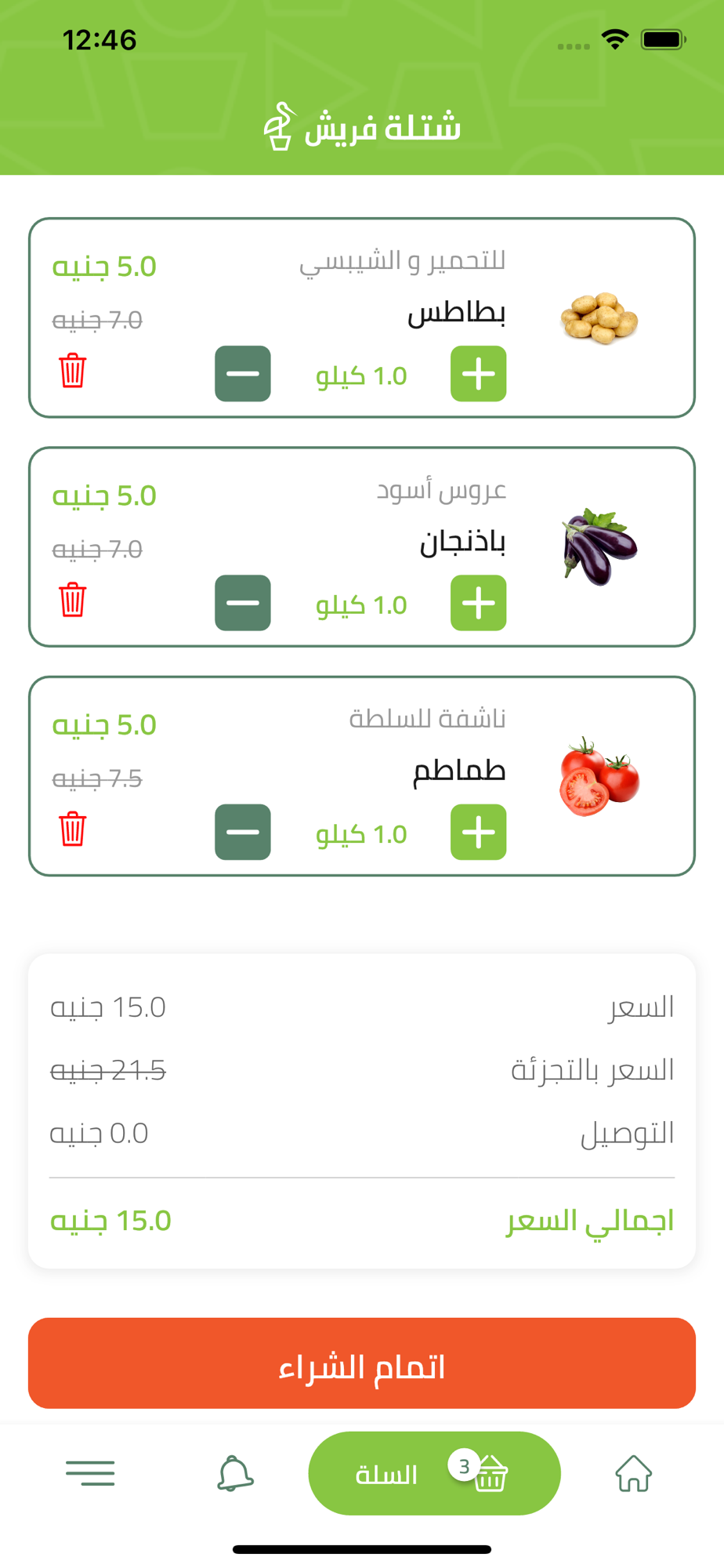Remove باذنجان using its trash icon

tap(72, 600)
